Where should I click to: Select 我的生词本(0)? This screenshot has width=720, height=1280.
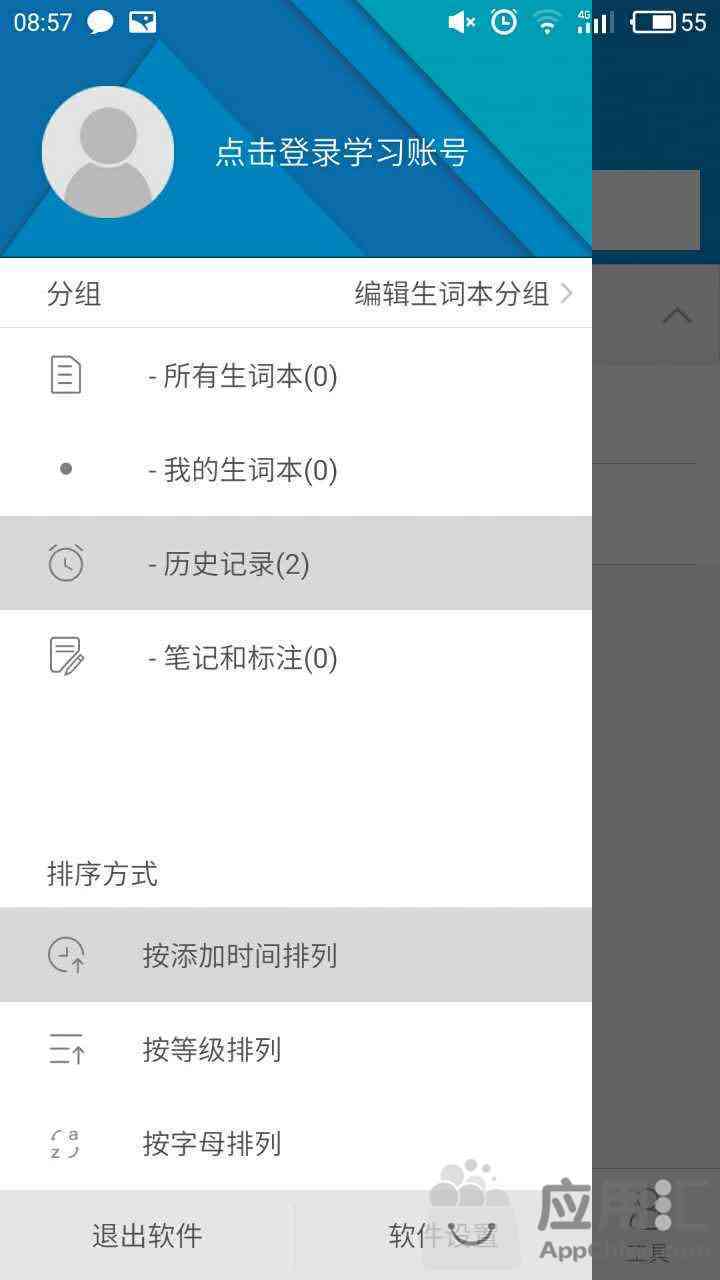[296, 470]
